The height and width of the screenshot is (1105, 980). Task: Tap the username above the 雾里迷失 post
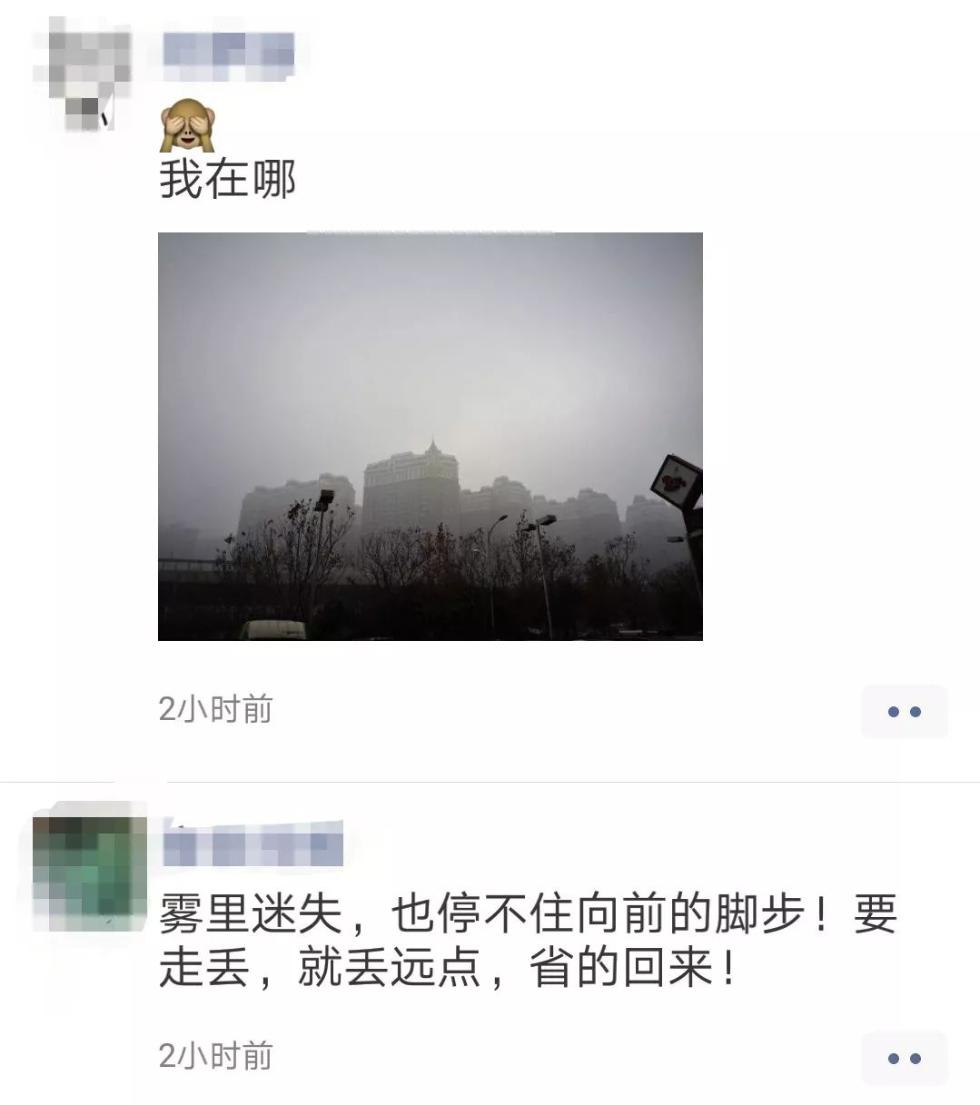pyautogui.click(x=252, y=847)
